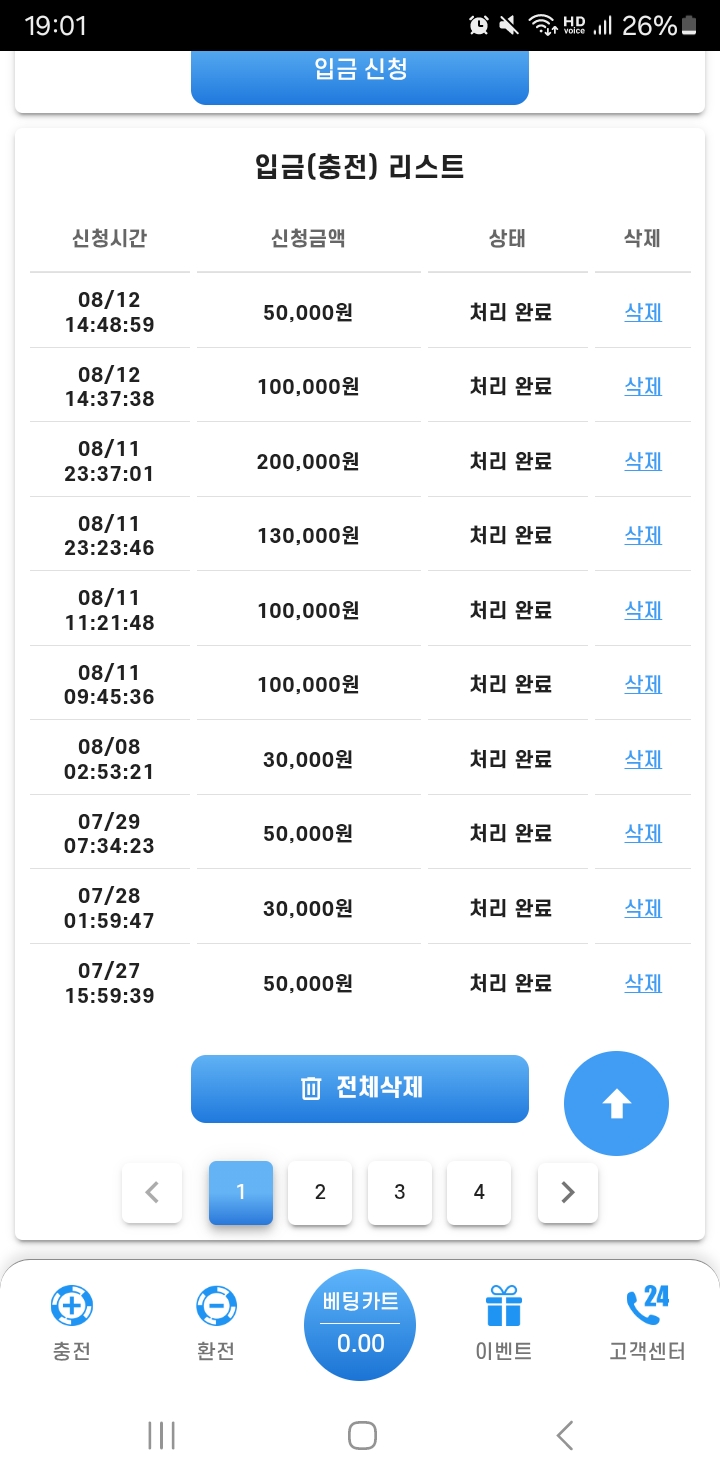Switch to the 환전 tab
Image resolution: width=720 pixels, height=1480 pixels.
tap(215, 1324)
